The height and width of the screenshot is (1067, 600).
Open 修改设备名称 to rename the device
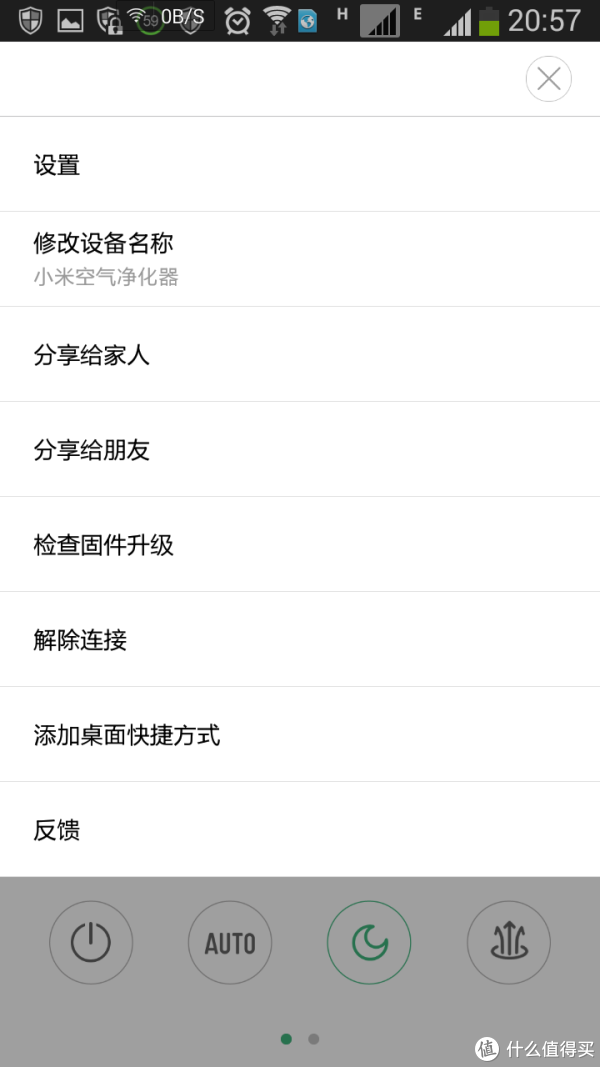pyautogui.click(x=300, y=259)
